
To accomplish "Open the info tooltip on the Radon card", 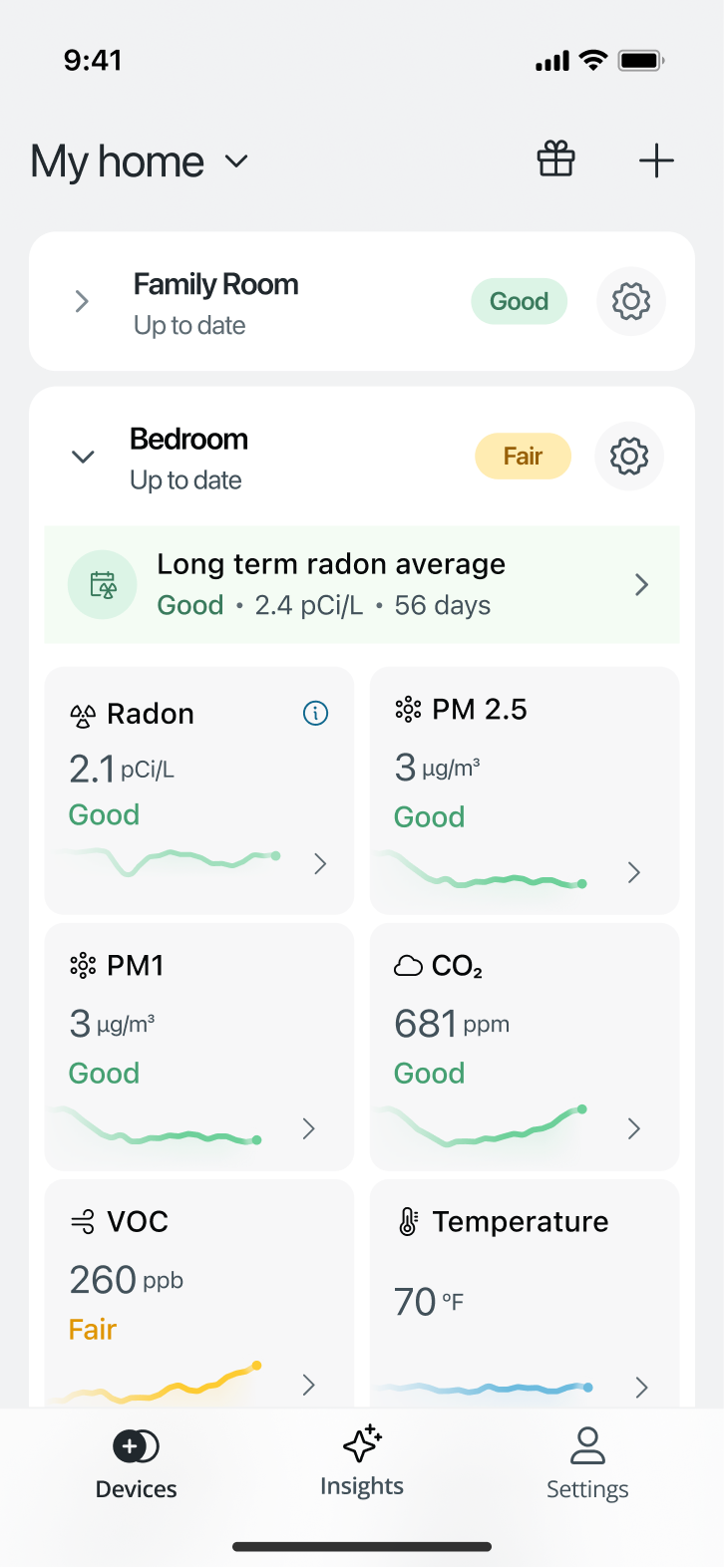I will [315, 713].
